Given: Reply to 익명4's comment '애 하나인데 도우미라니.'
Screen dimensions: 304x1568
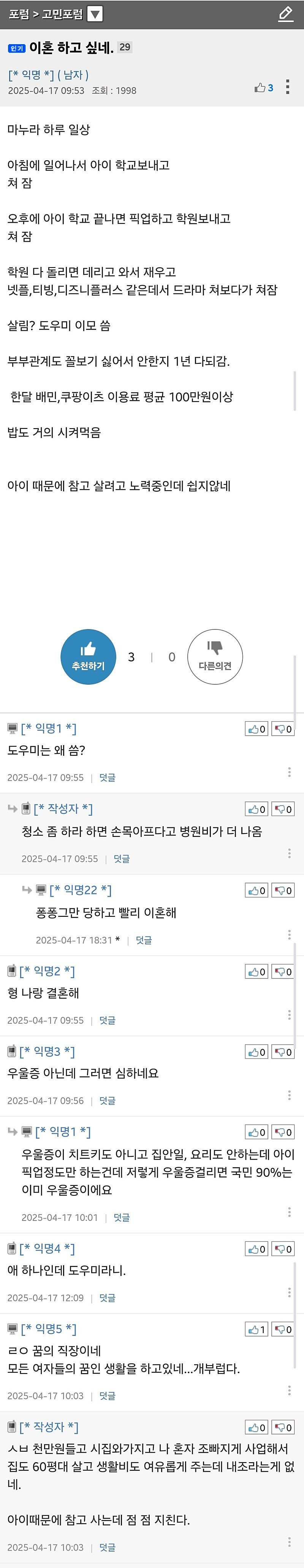Looking at the screenshot, I should pyautogui.click(x=107, y=1298).
